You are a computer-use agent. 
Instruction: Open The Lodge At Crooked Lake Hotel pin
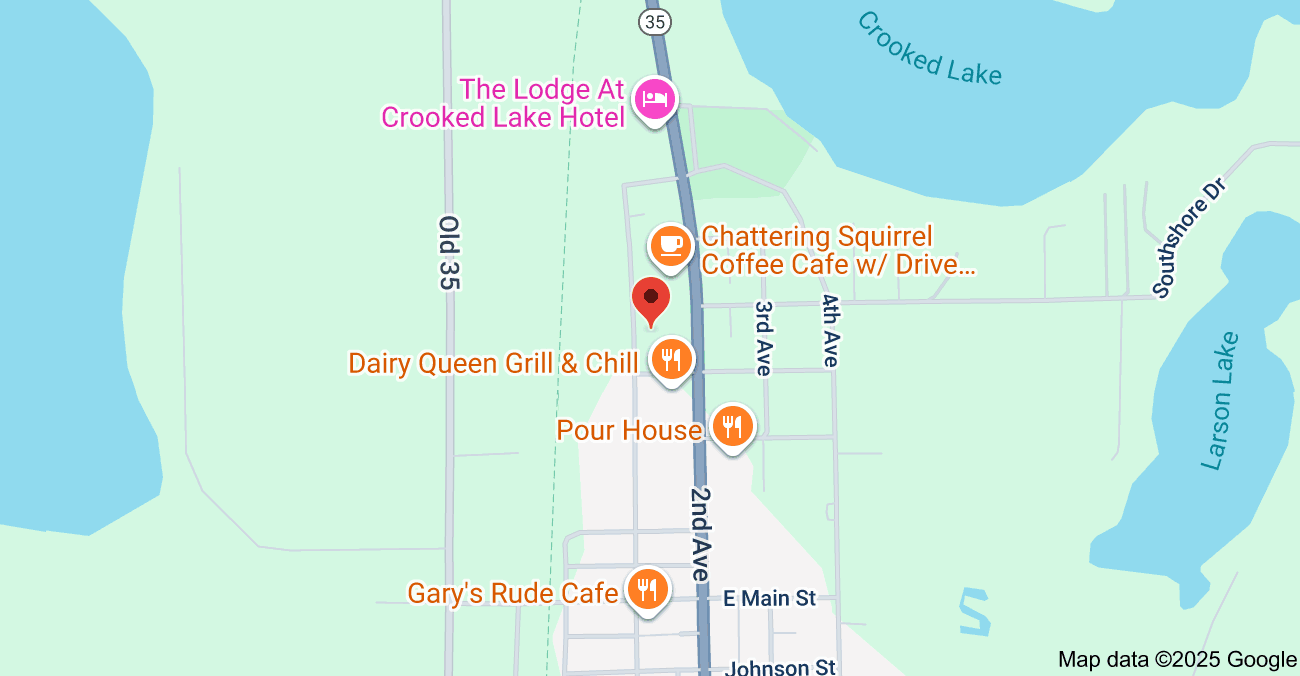coord(655,100)
